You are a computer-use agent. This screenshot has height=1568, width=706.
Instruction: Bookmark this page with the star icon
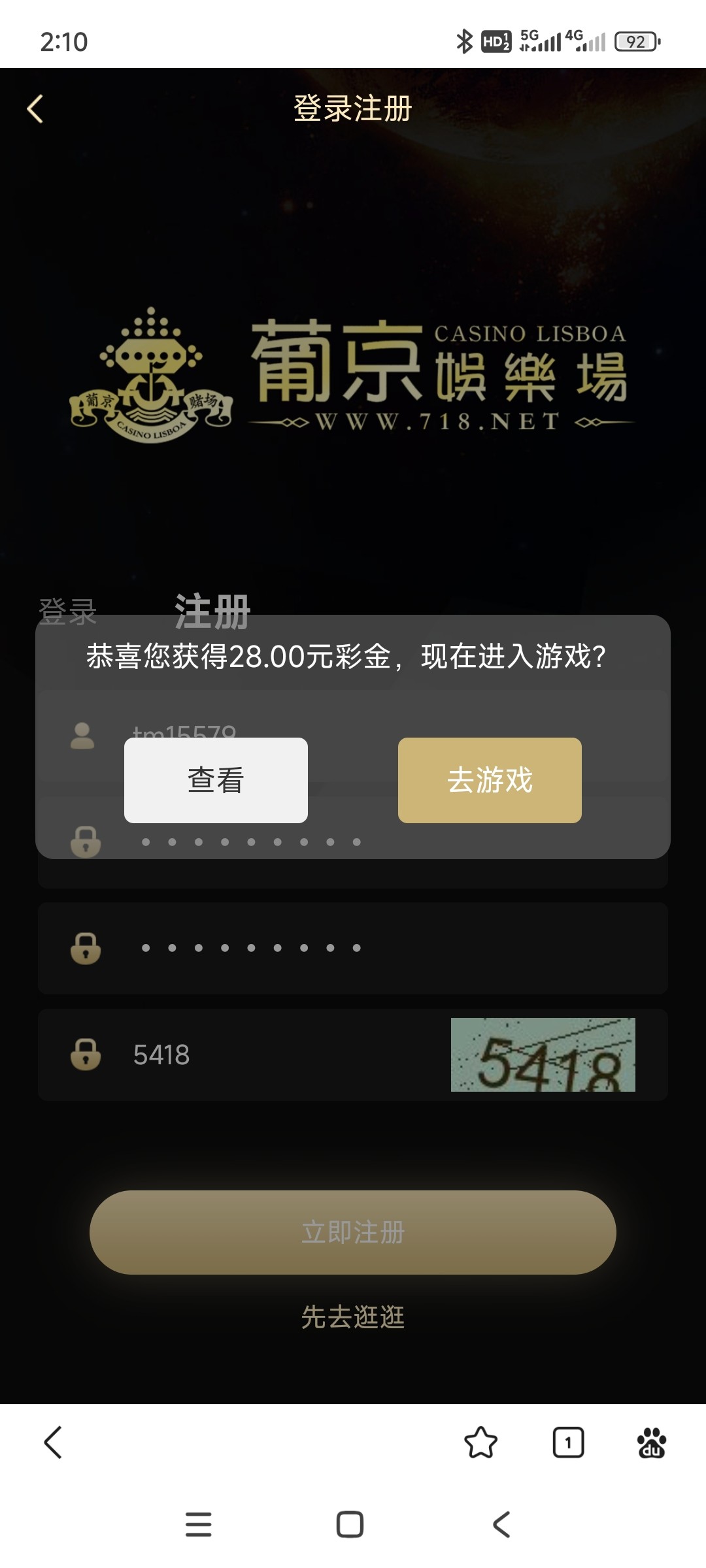[x=480, y=1443]
